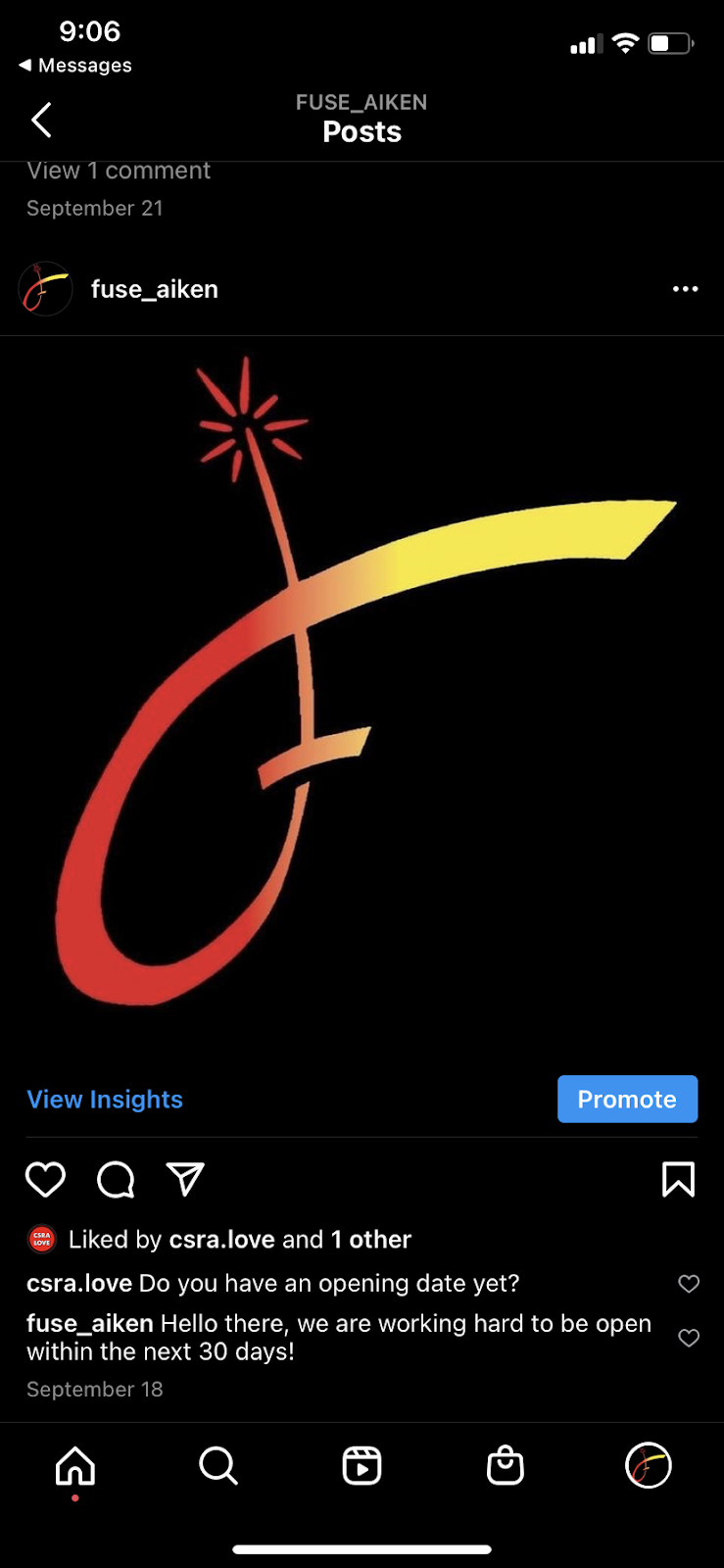See who liked: csra.love and 1 other
This screenshot has width=724, height=1568.
pos(240,1240)
